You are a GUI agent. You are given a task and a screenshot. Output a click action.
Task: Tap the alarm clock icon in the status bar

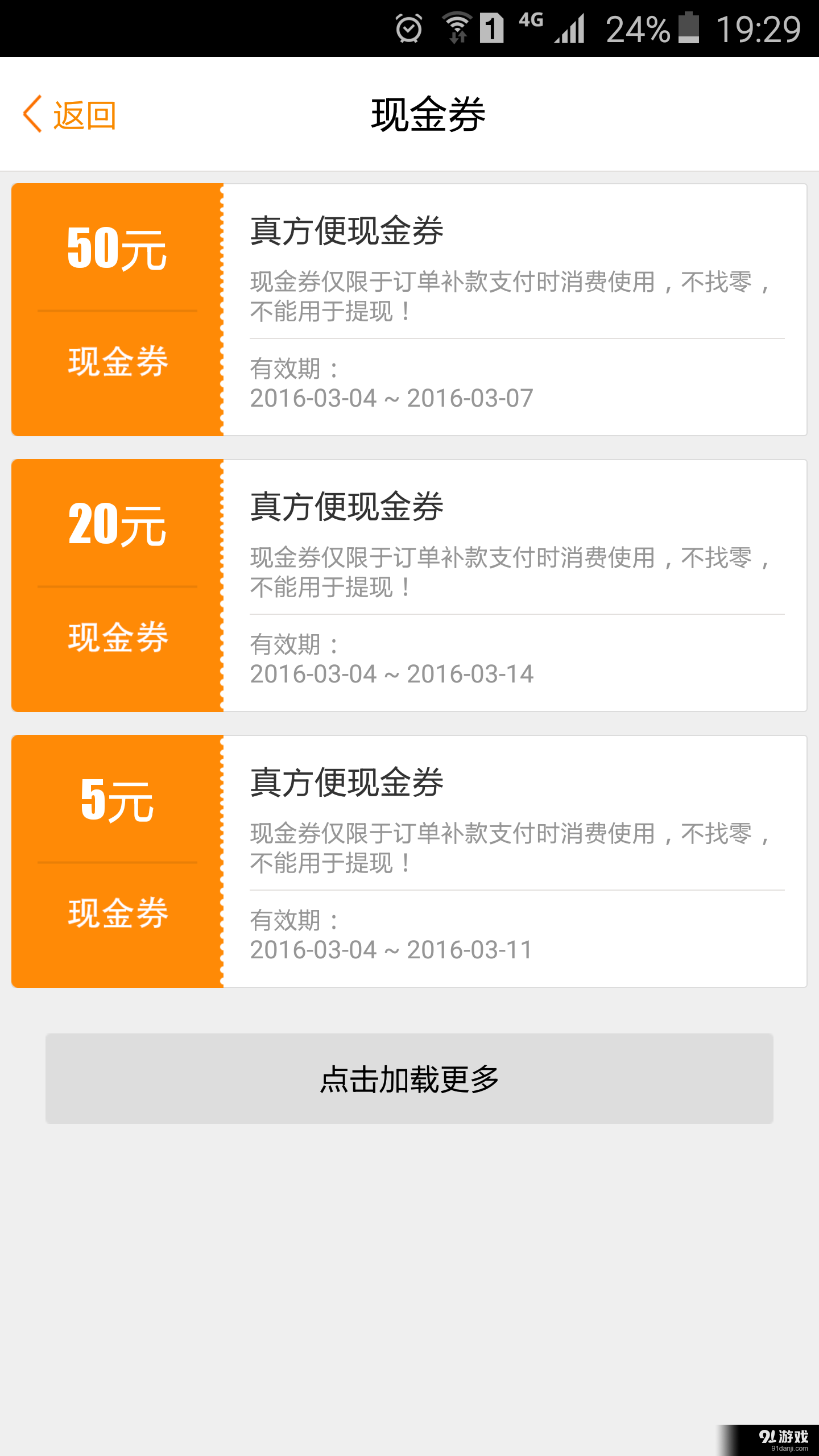pos(407,28)
